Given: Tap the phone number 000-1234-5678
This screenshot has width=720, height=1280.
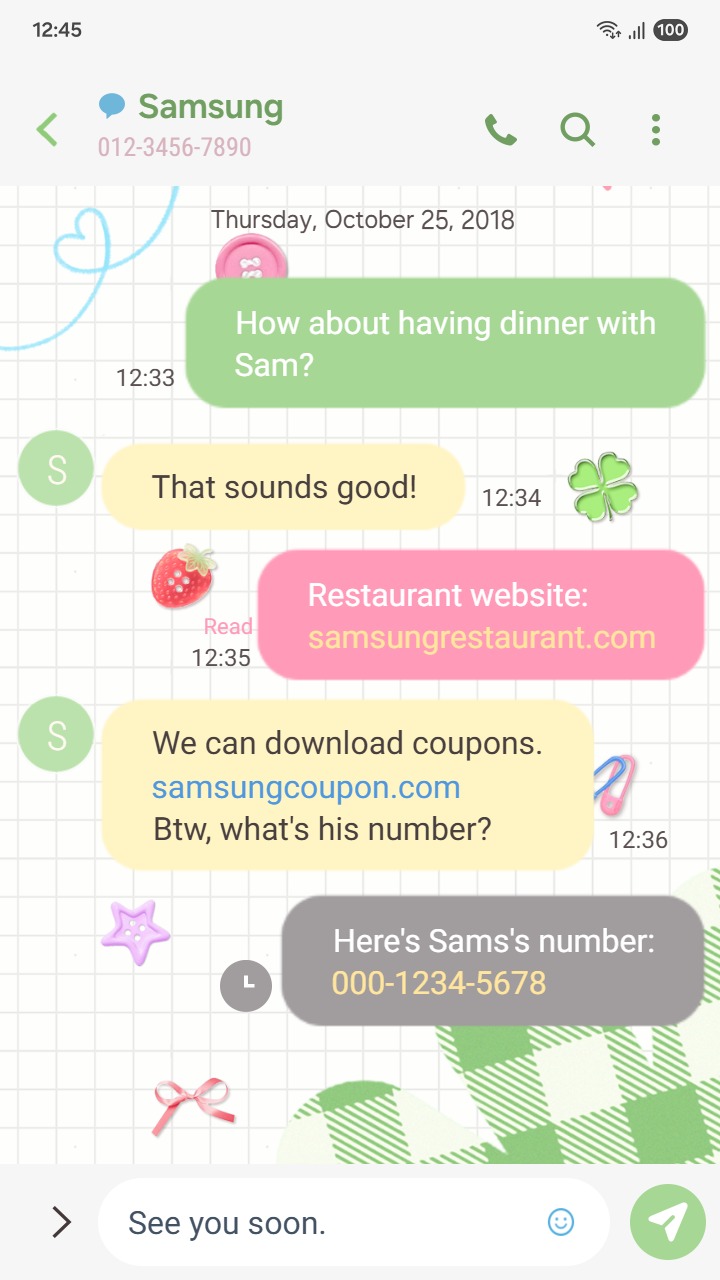Looking at the screenshot, I should [439, 983].
